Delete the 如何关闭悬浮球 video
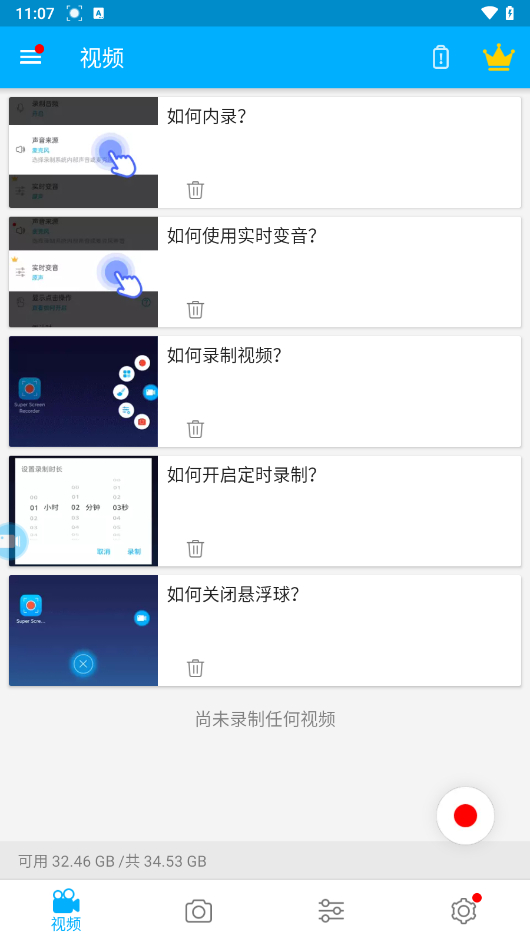The width and height of the screenshot is (530, 942). tap(195, 668)
